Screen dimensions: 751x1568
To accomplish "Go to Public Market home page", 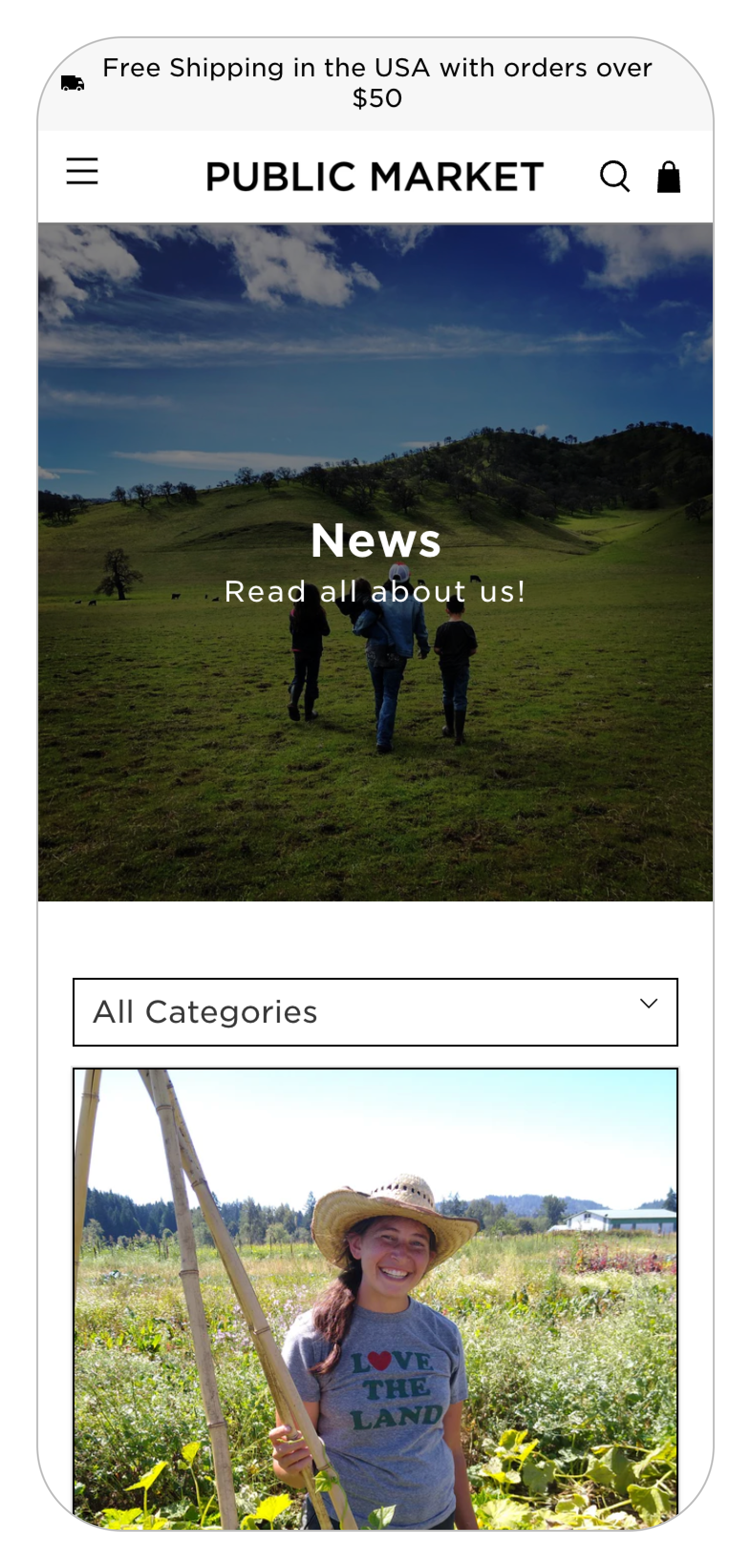I will 375,177.
